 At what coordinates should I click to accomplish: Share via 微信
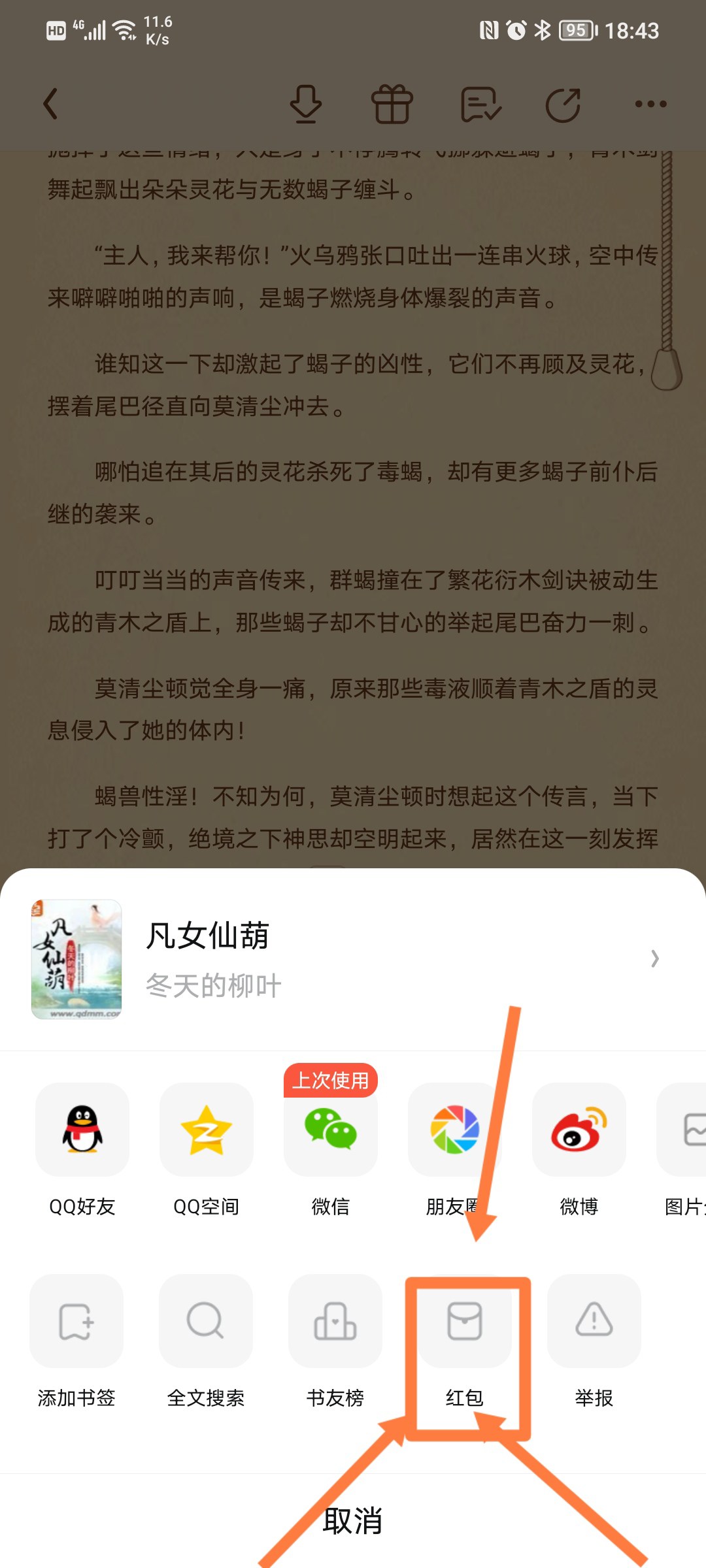tap(331, 1150)
